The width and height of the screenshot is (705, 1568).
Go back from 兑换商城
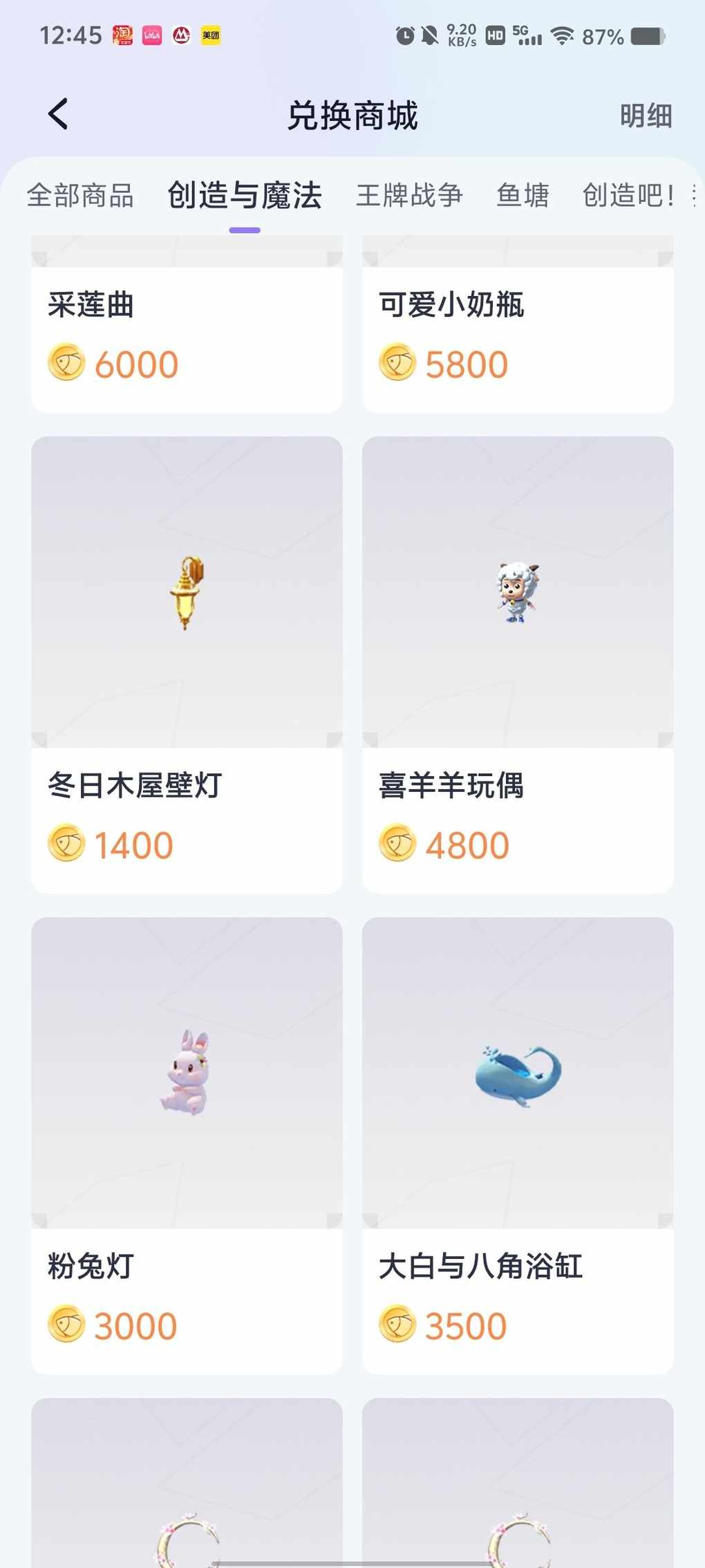click(58, 114)
